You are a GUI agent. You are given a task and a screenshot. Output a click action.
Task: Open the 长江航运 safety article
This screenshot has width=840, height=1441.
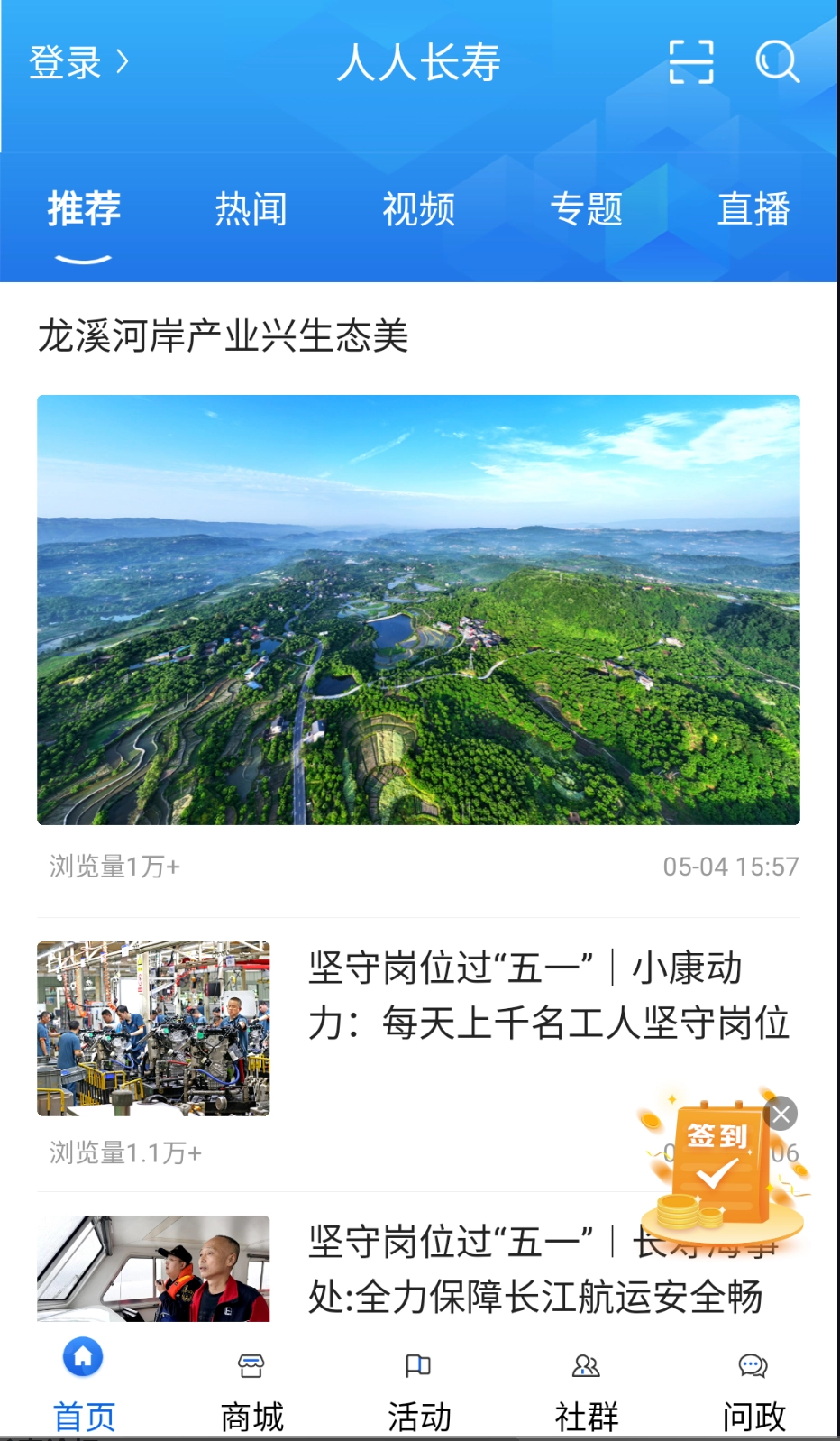(x=469, y=1270)
